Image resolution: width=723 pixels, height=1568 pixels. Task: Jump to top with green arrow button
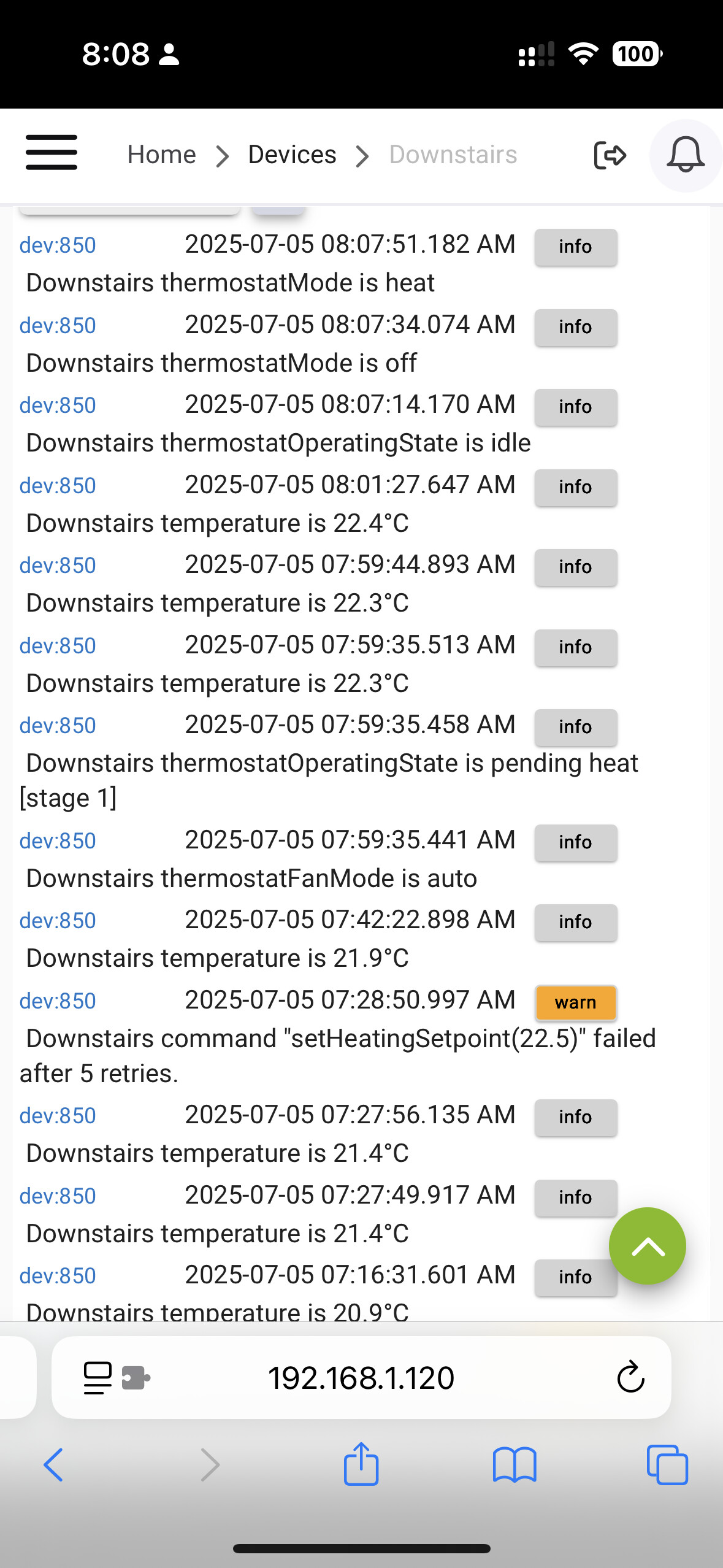[647, 1246]
